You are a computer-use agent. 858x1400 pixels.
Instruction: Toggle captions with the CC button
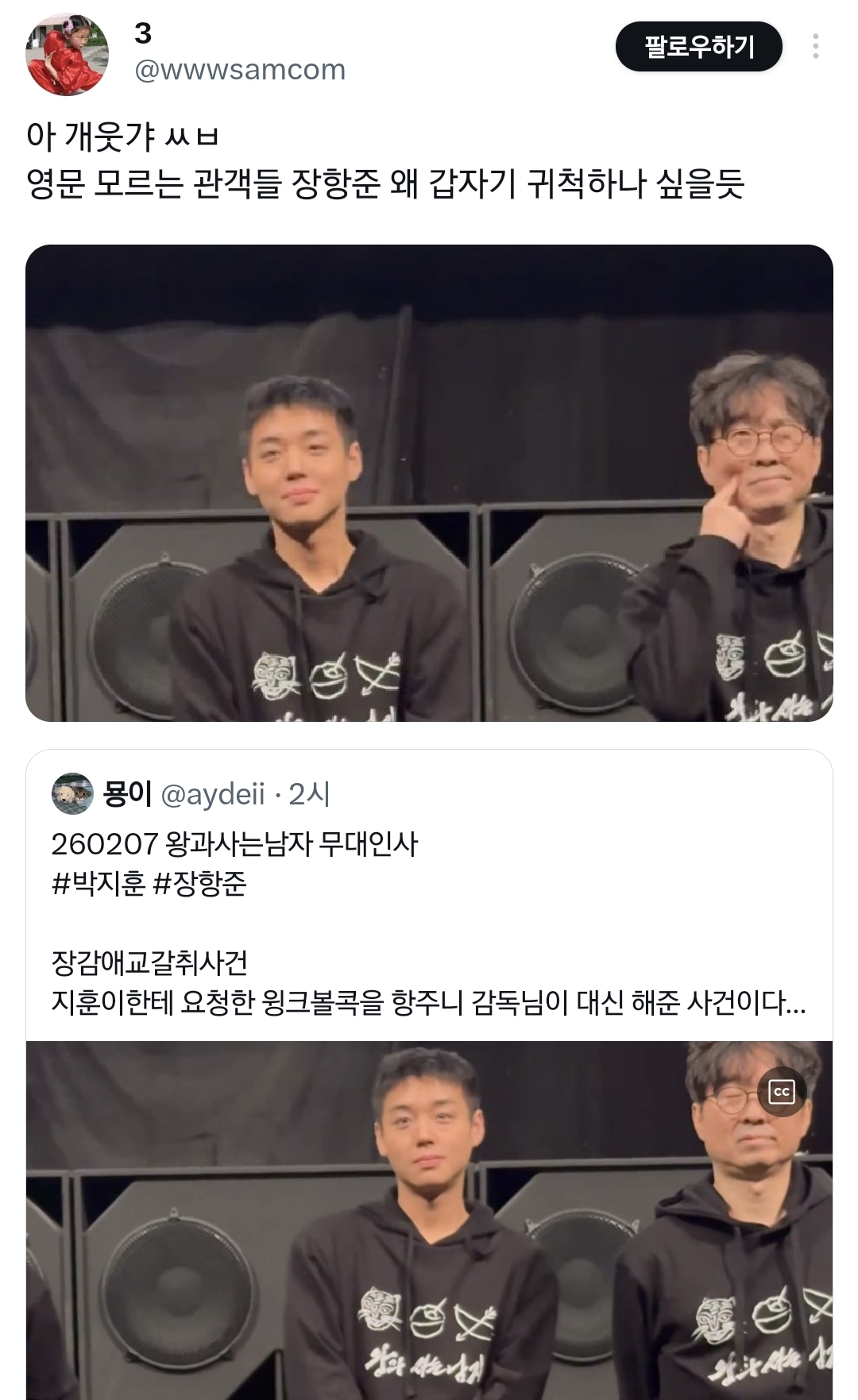click(783, 1090)
